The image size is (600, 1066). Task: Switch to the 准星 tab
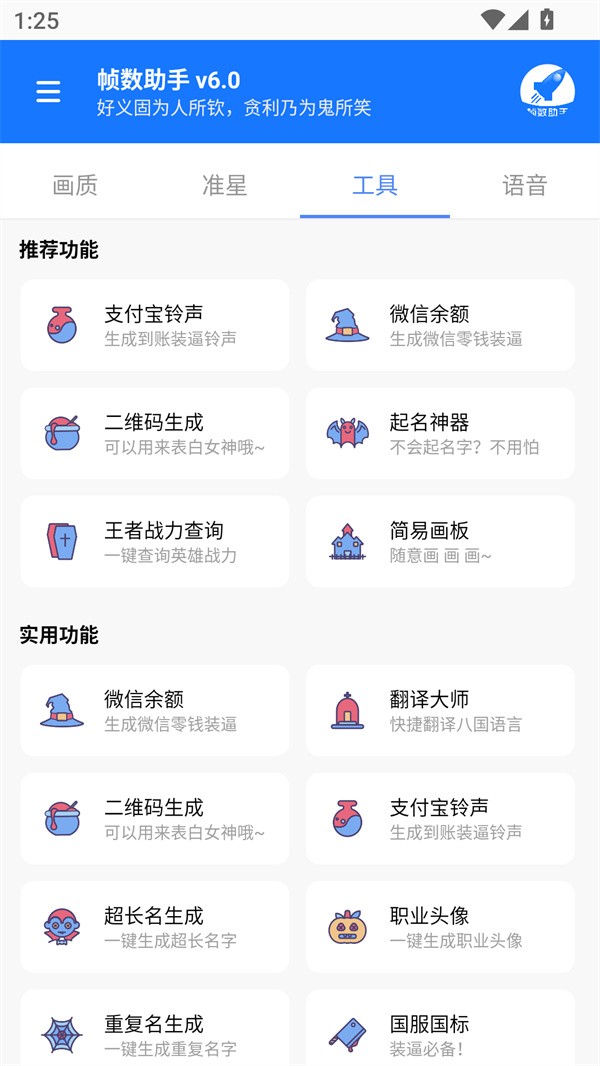pos(225,185)
